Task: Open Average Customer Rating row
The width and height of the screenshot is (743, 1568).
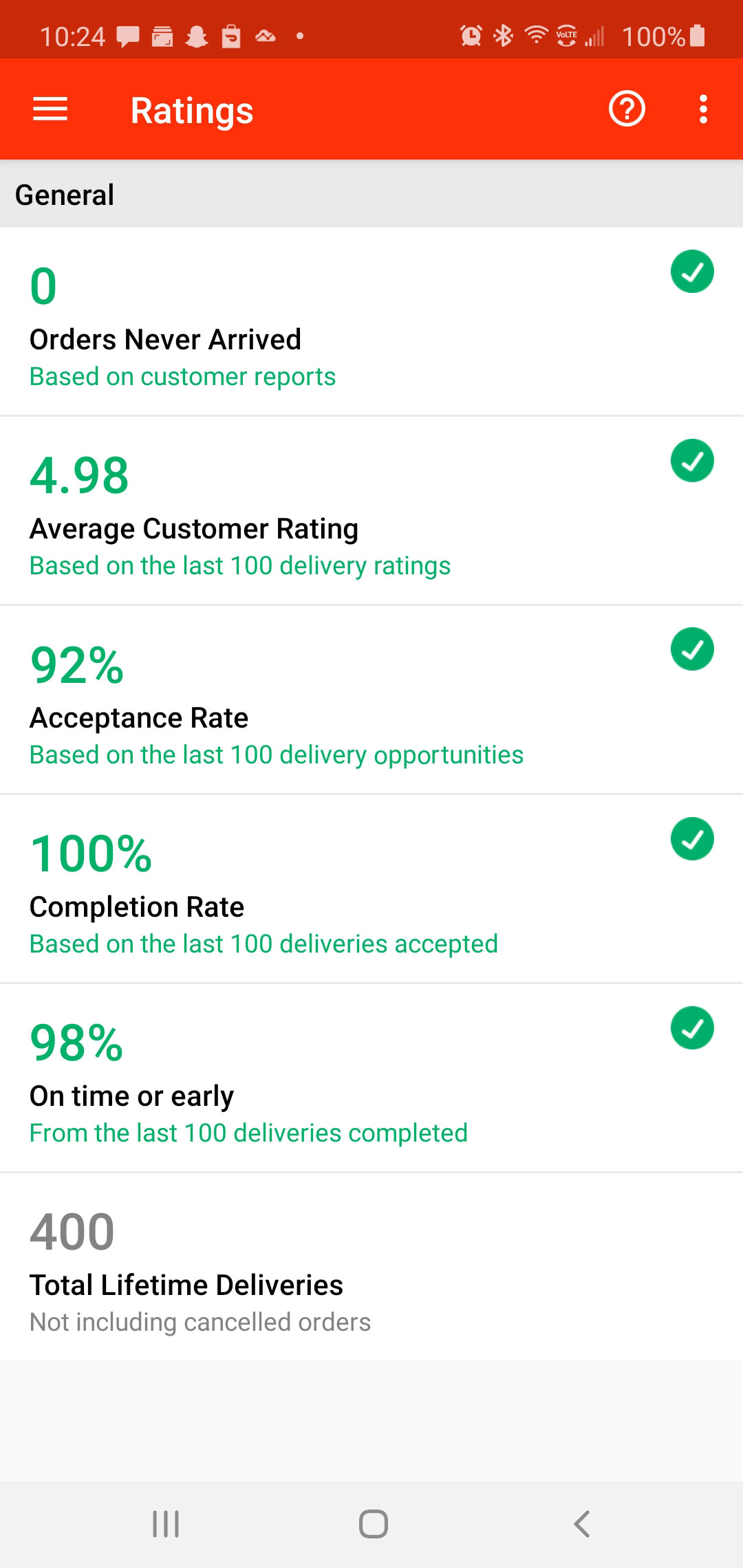Action: pos(371,511)
